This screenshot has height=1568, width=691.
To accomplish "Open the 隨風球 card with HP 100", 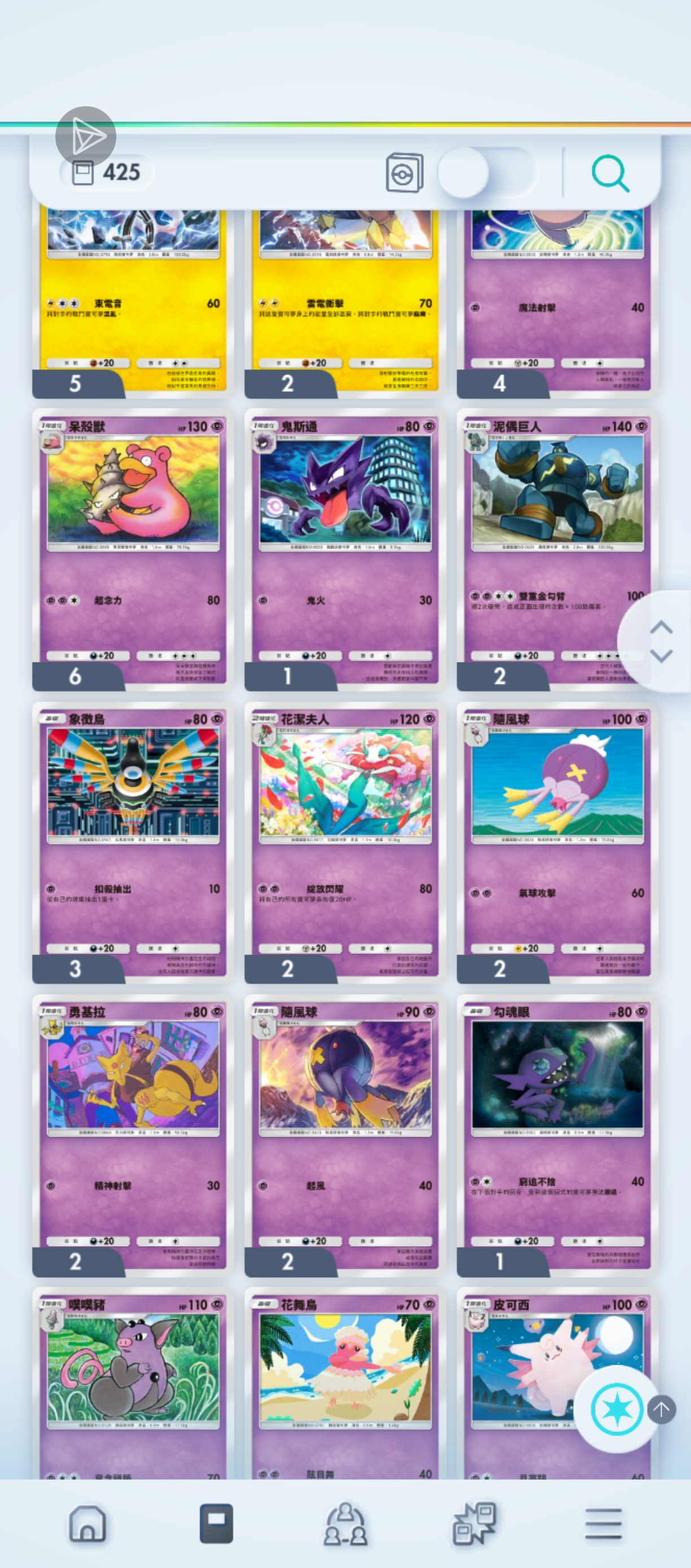I will pyautogui.click(x=557, y=840).
